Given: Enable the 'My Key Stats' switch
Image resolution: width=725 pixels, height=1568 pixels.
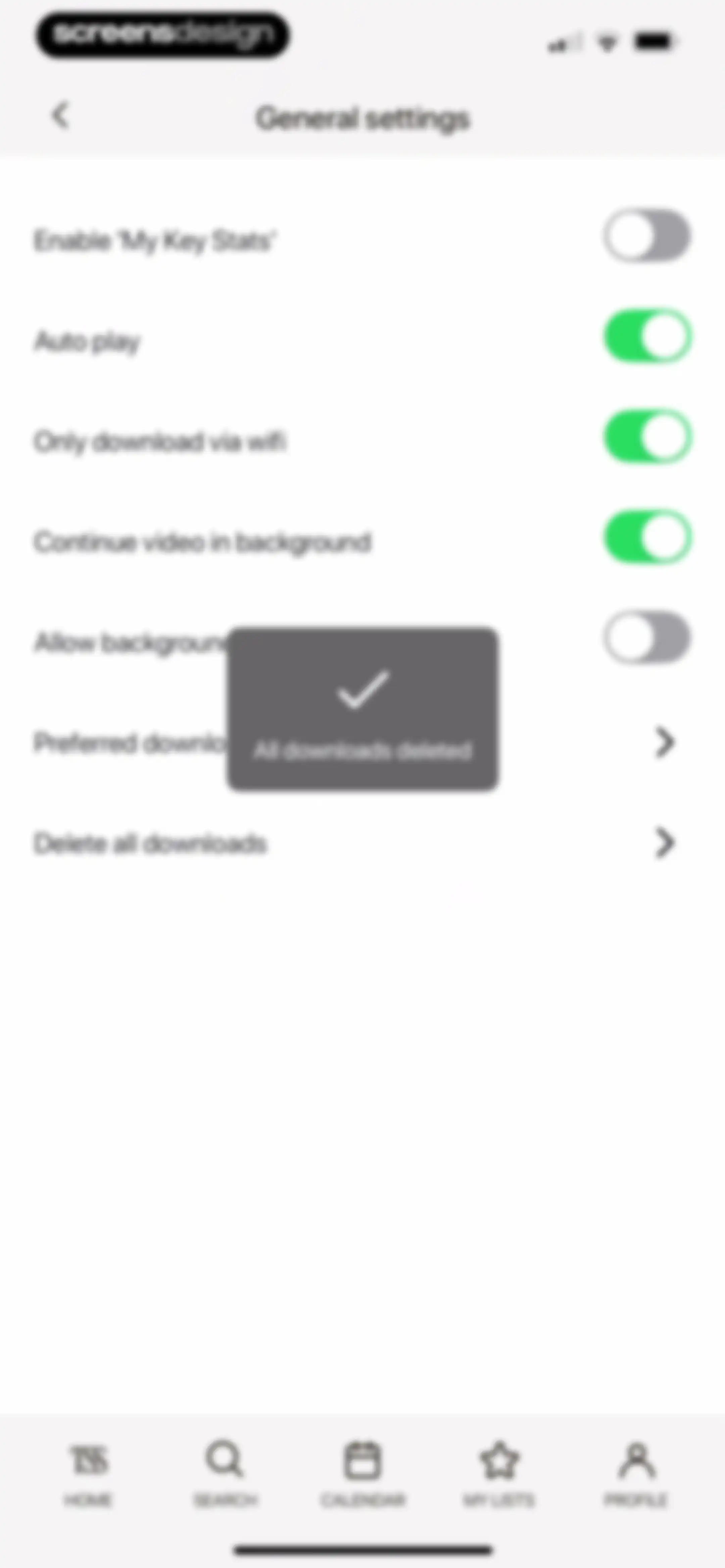Looking at the screenshot, I should [x=647, y=236].
